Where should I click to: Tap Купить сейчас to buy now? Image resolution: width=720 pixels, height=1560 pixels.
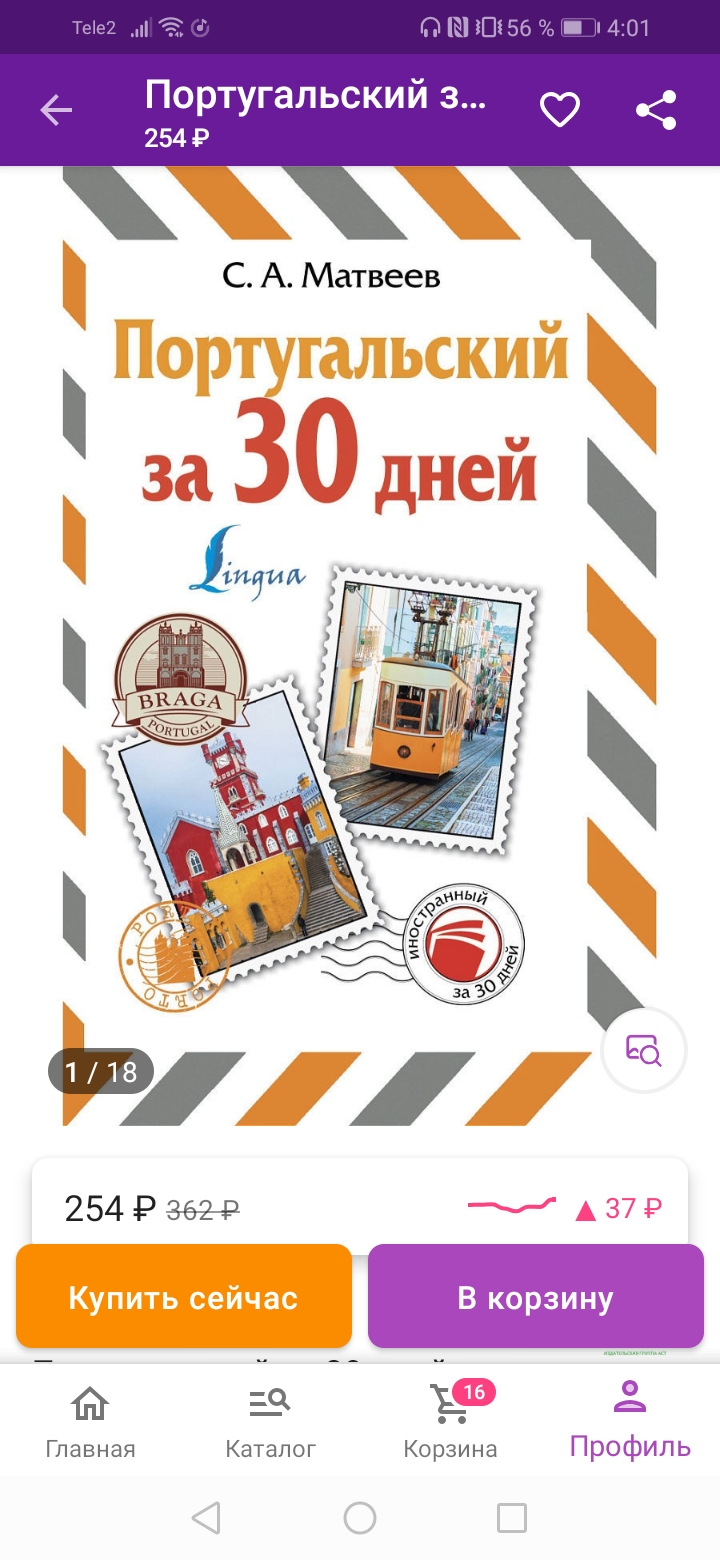184,1297
